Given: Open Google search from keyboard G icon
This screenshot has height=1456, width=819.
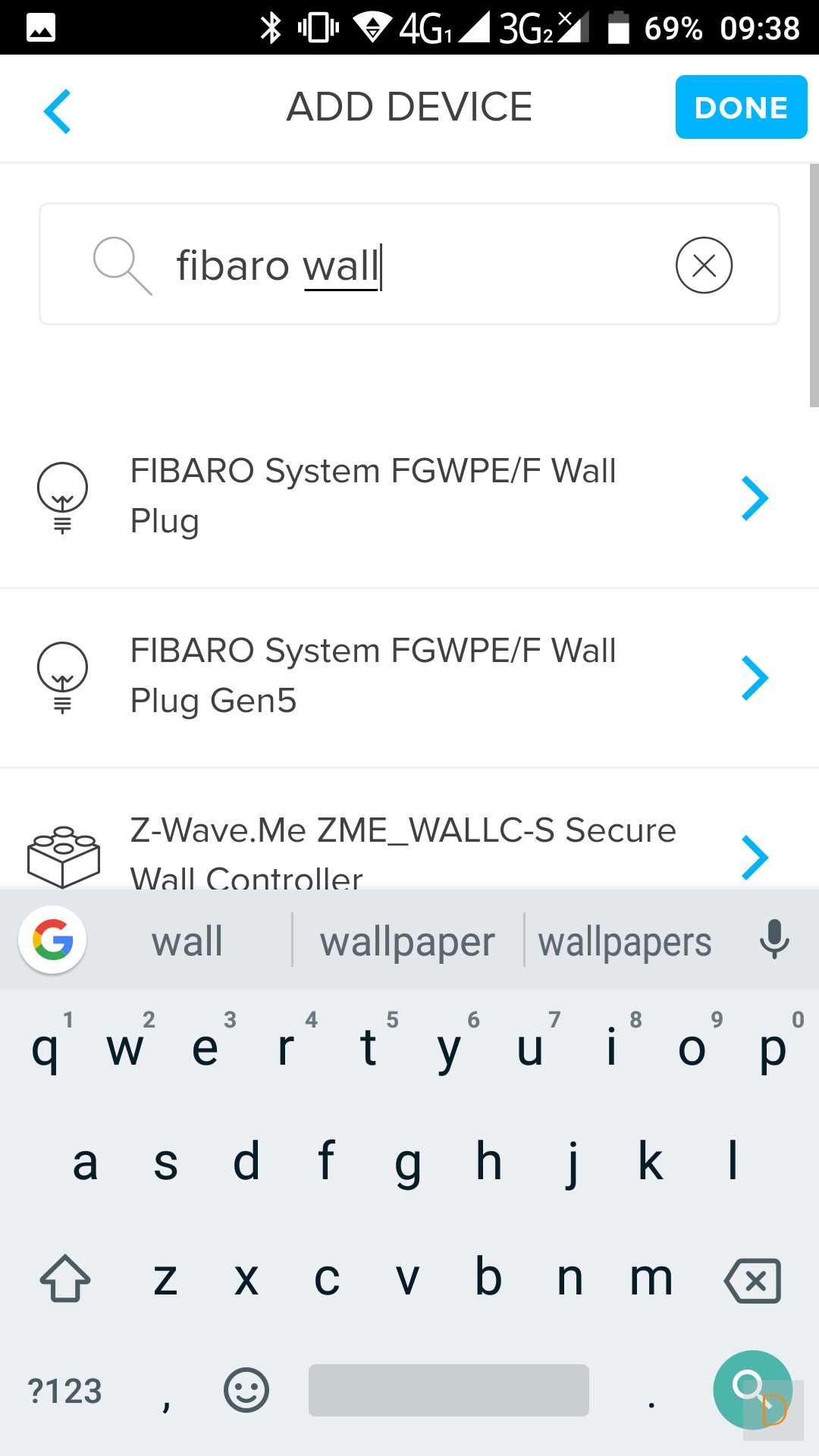Looking at the screenshot, I should coord(52,940).
